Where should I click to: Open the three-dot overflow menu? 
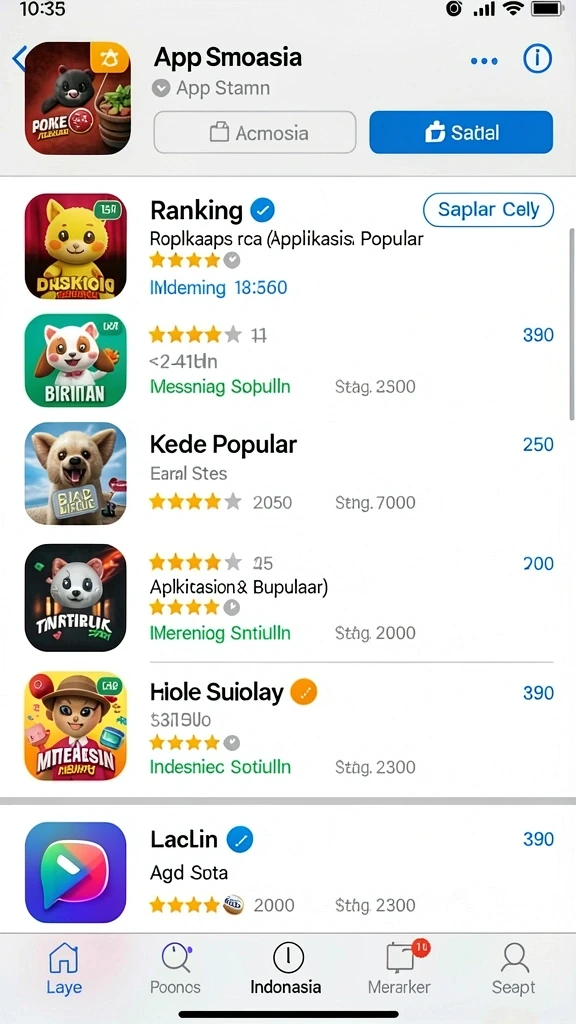point(484,61)
